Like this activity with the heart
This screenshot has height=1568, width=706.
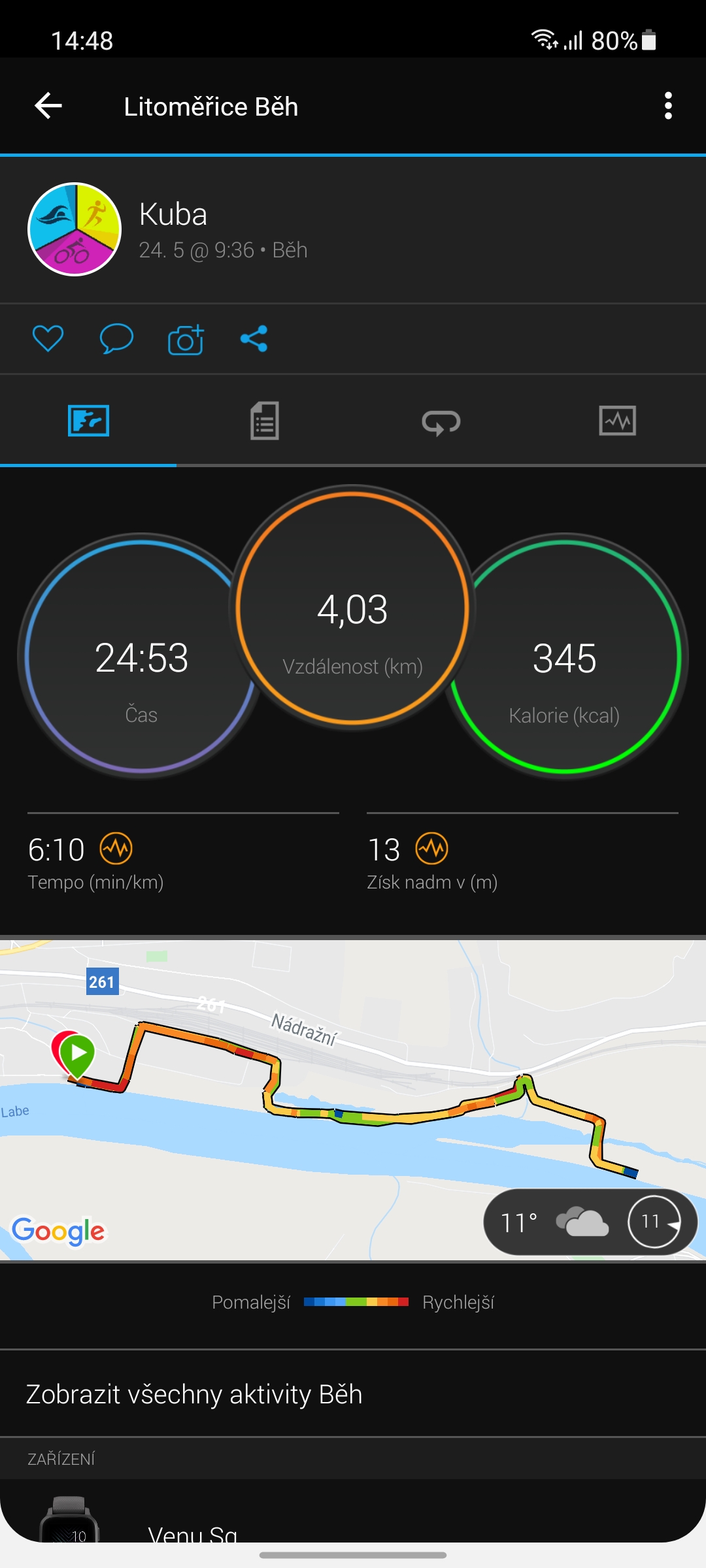(x=48, y=338)
